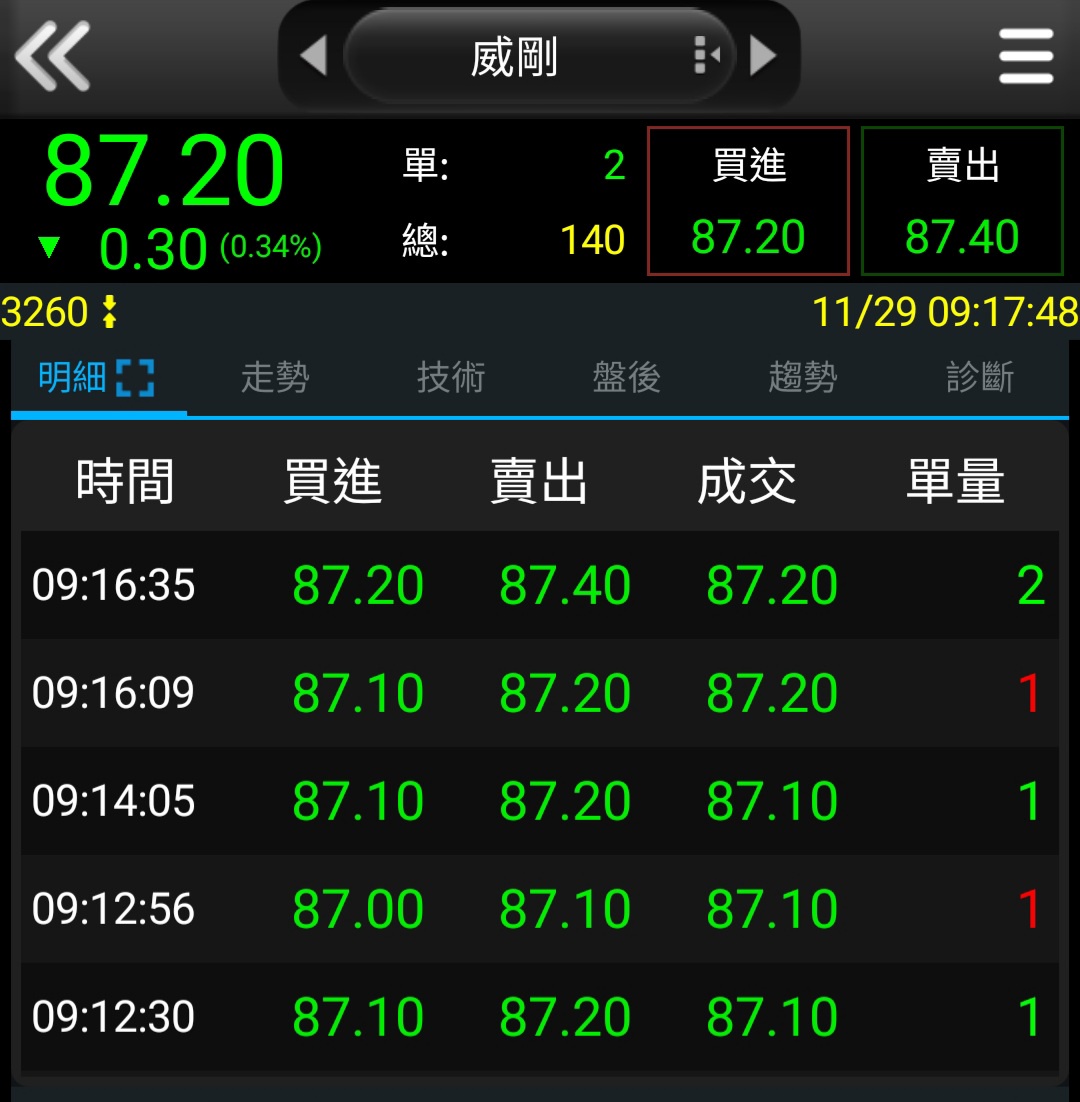Open the 診斷 tab

[979, 378]
